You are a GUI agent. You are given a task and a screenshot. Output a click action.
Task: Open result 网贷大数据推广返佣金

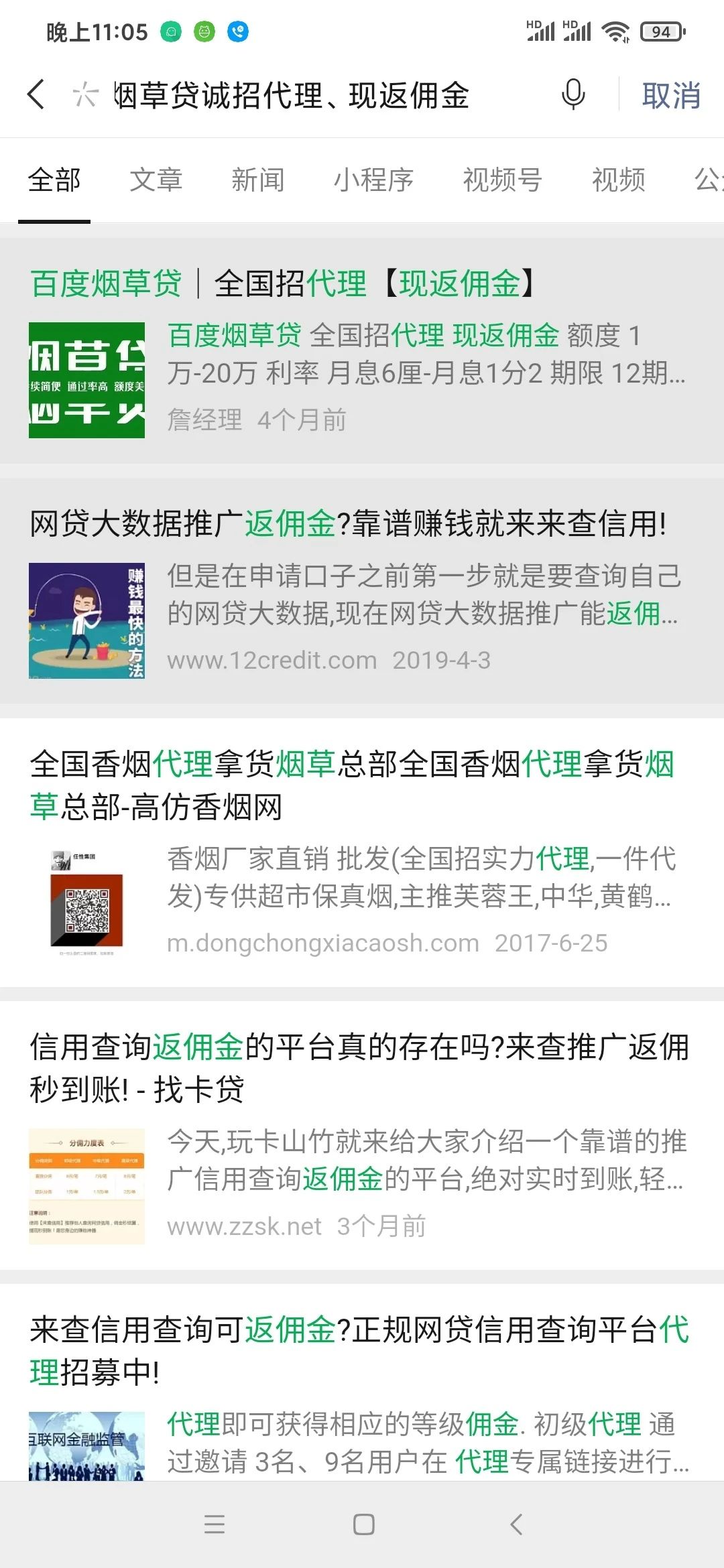click(362, 591)
